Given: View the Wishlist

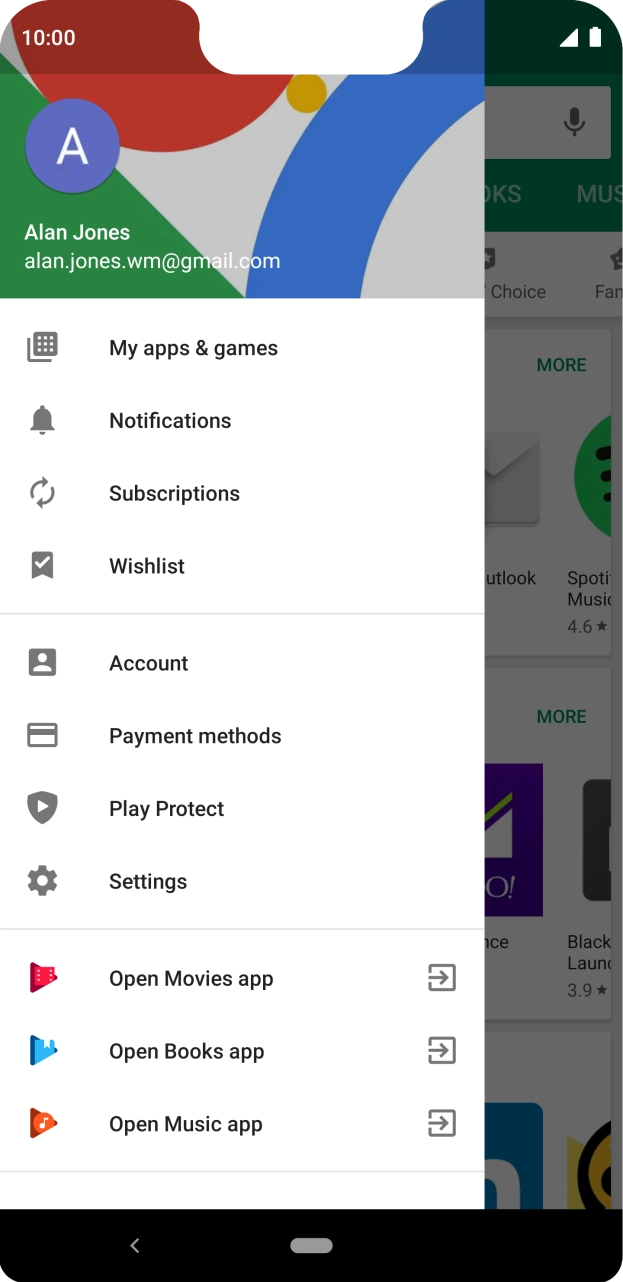Looking at the screenshot, I should click(147, 566).
